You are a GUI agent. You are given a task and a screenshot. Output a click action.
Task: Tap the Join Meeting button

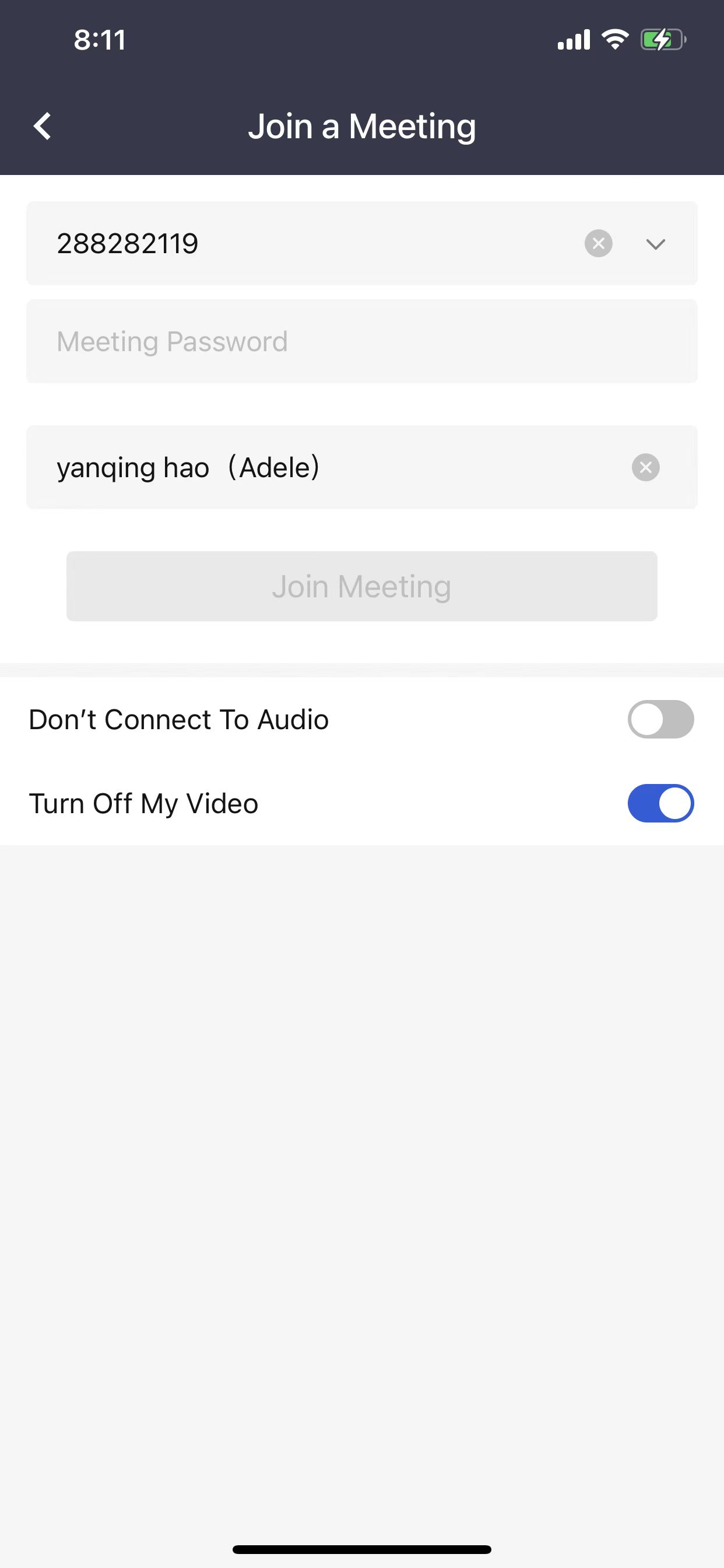point(361,586)
